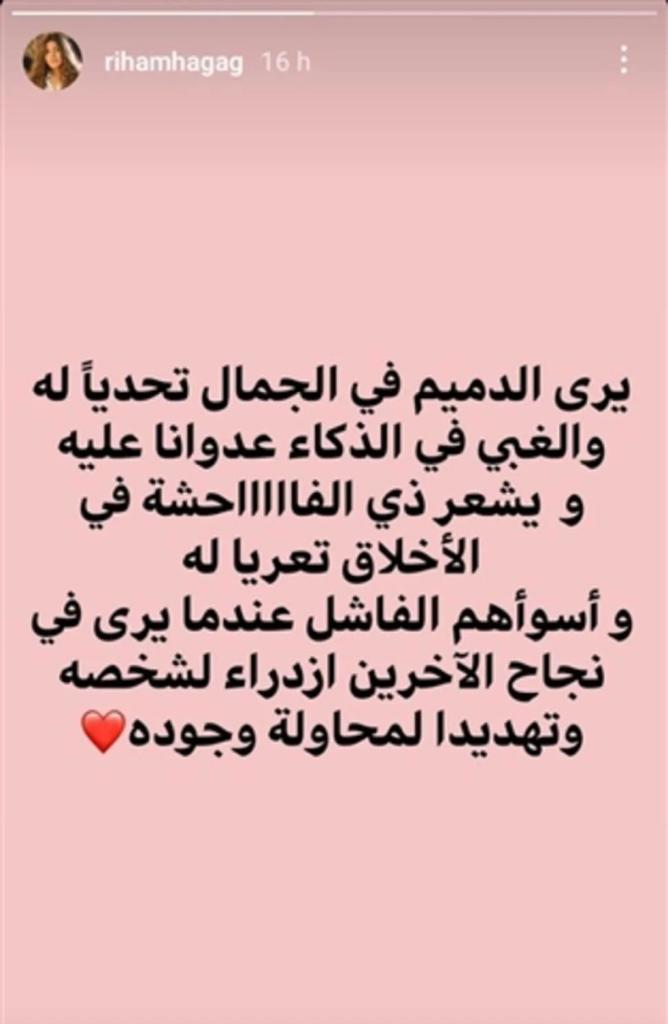Tap the rihamhagag username
The width and height of the screenshot is (668, 1024).
click(173, 62)
